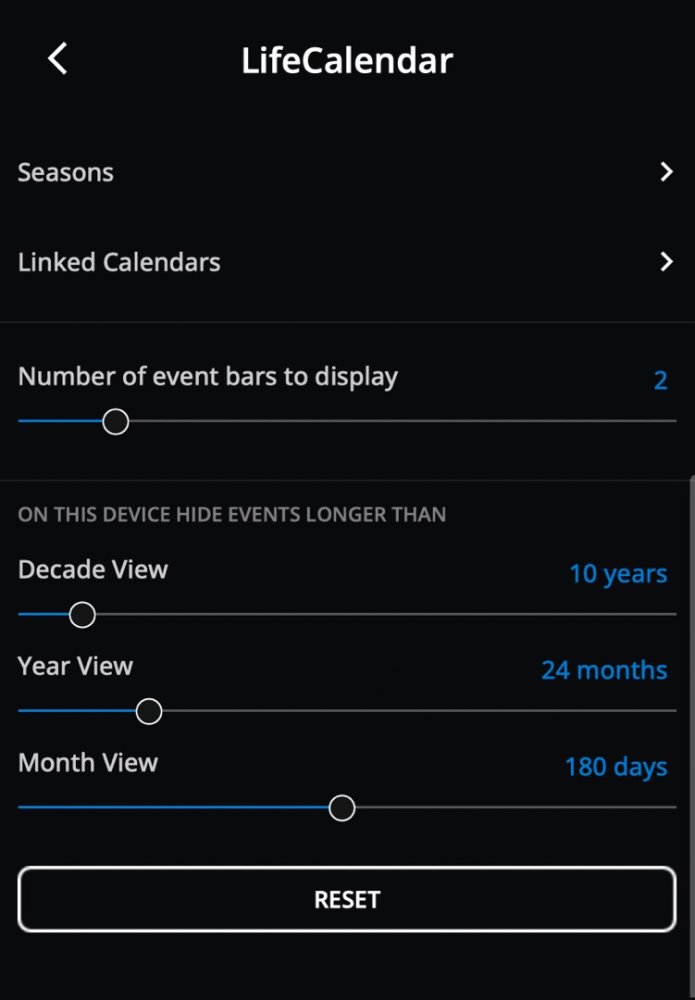This screenshot has height=1000, width=695.
Task: Go back using the top arrow
Action: point(58,59)
